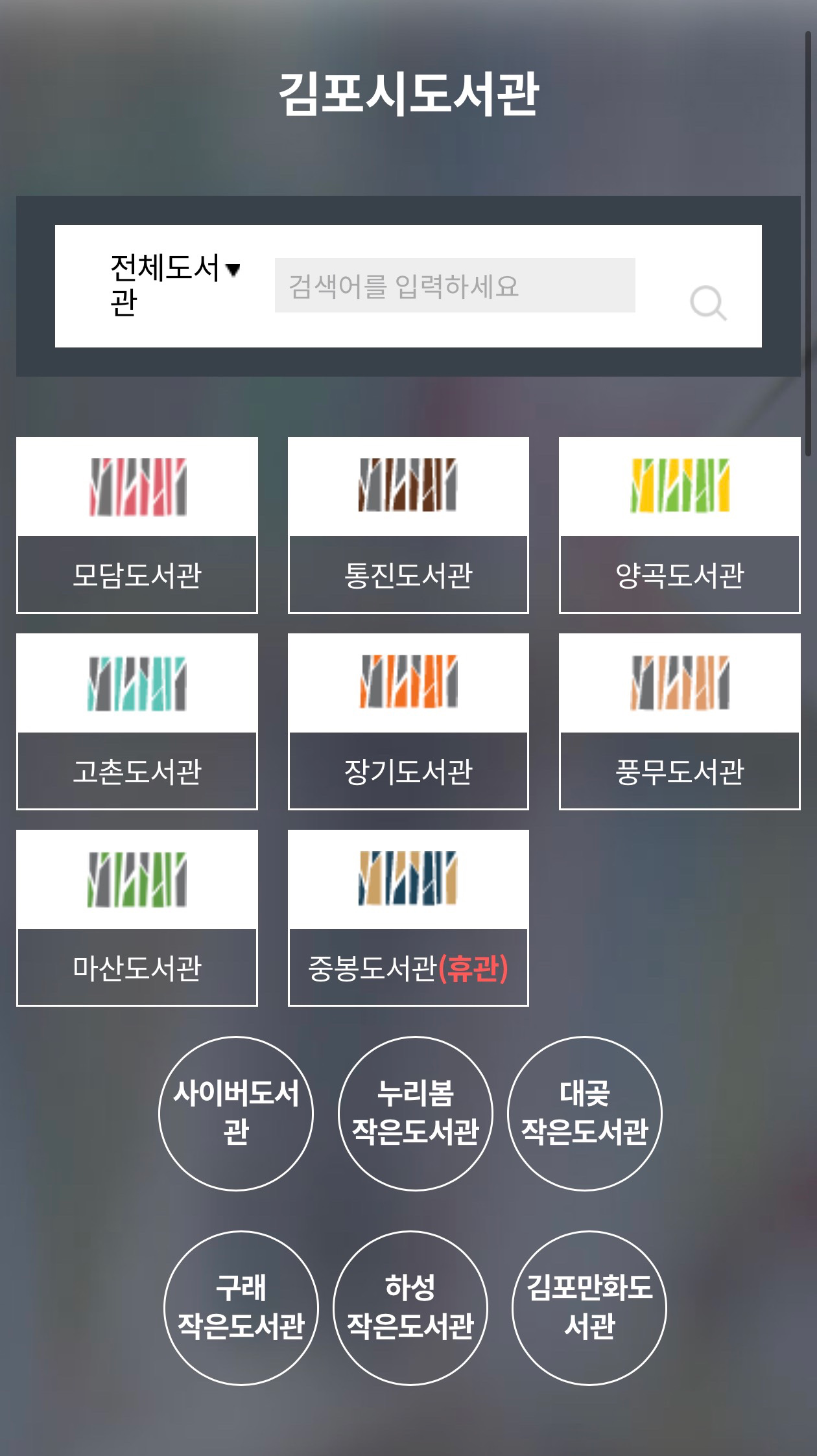Go to the 장기도서관 card
Viewport: 817px width, 1456px height.
click(408, 722)
